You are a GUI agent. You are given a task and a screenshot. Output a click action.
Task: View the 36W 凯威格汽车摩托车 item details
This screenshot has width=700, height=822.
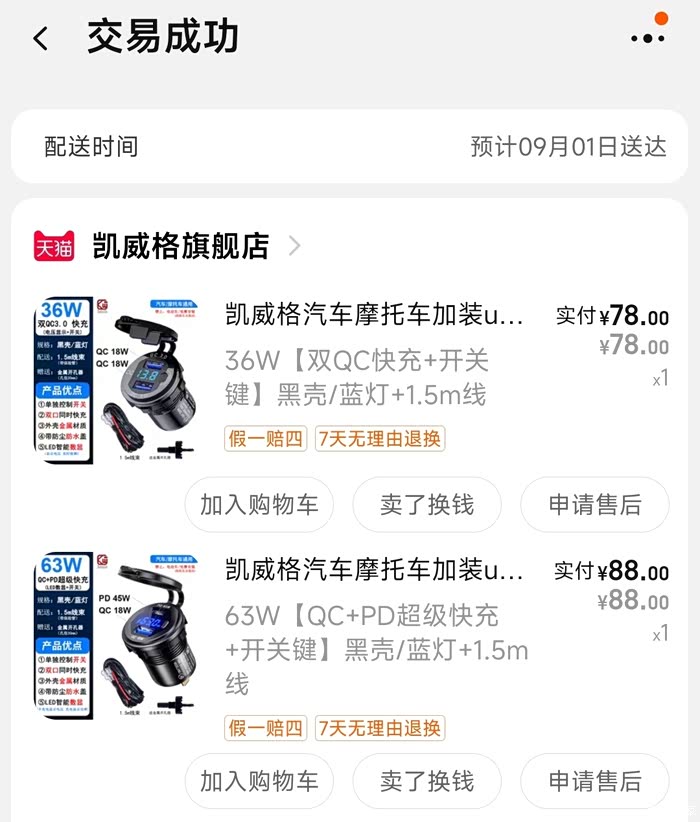[x=373, y=317]
